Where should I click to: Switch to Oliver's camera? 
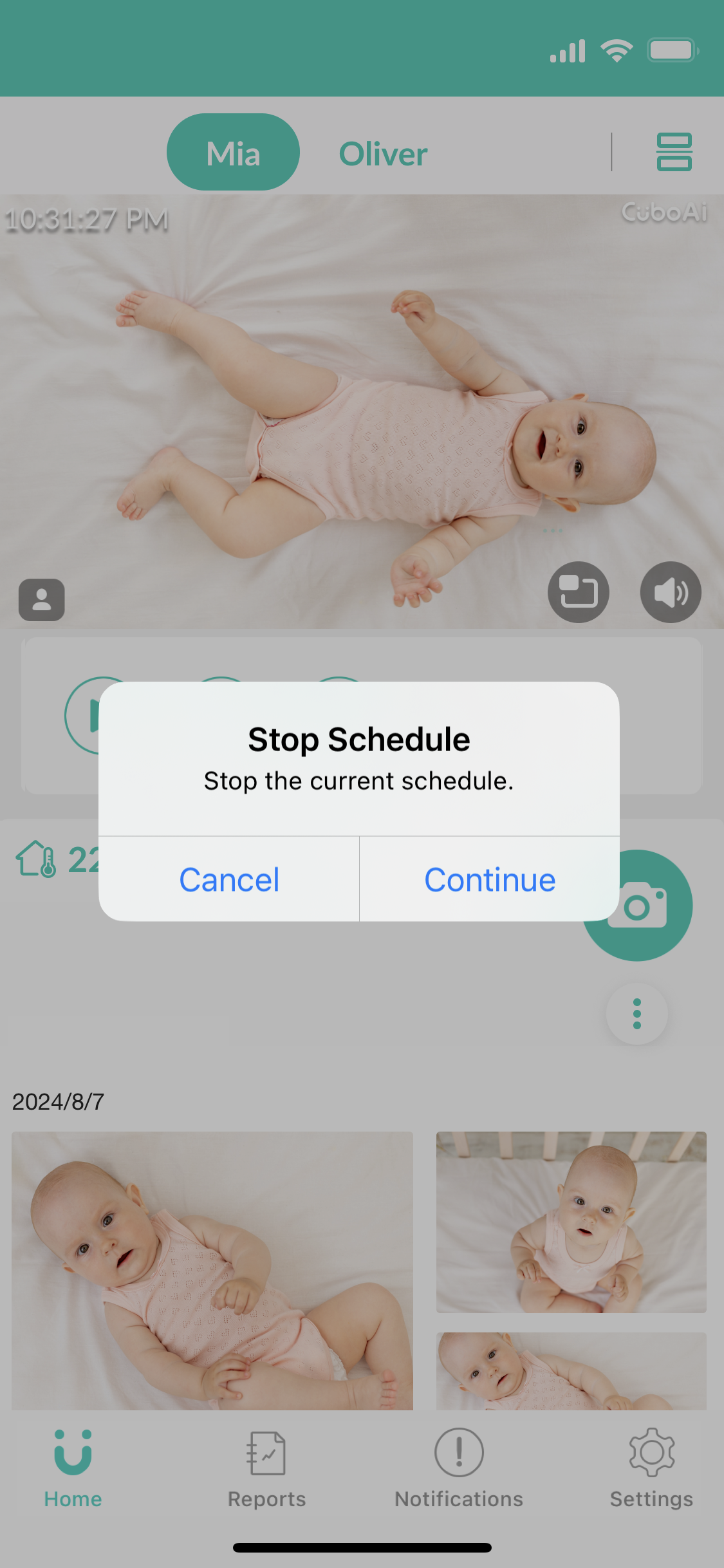(383, 154)
